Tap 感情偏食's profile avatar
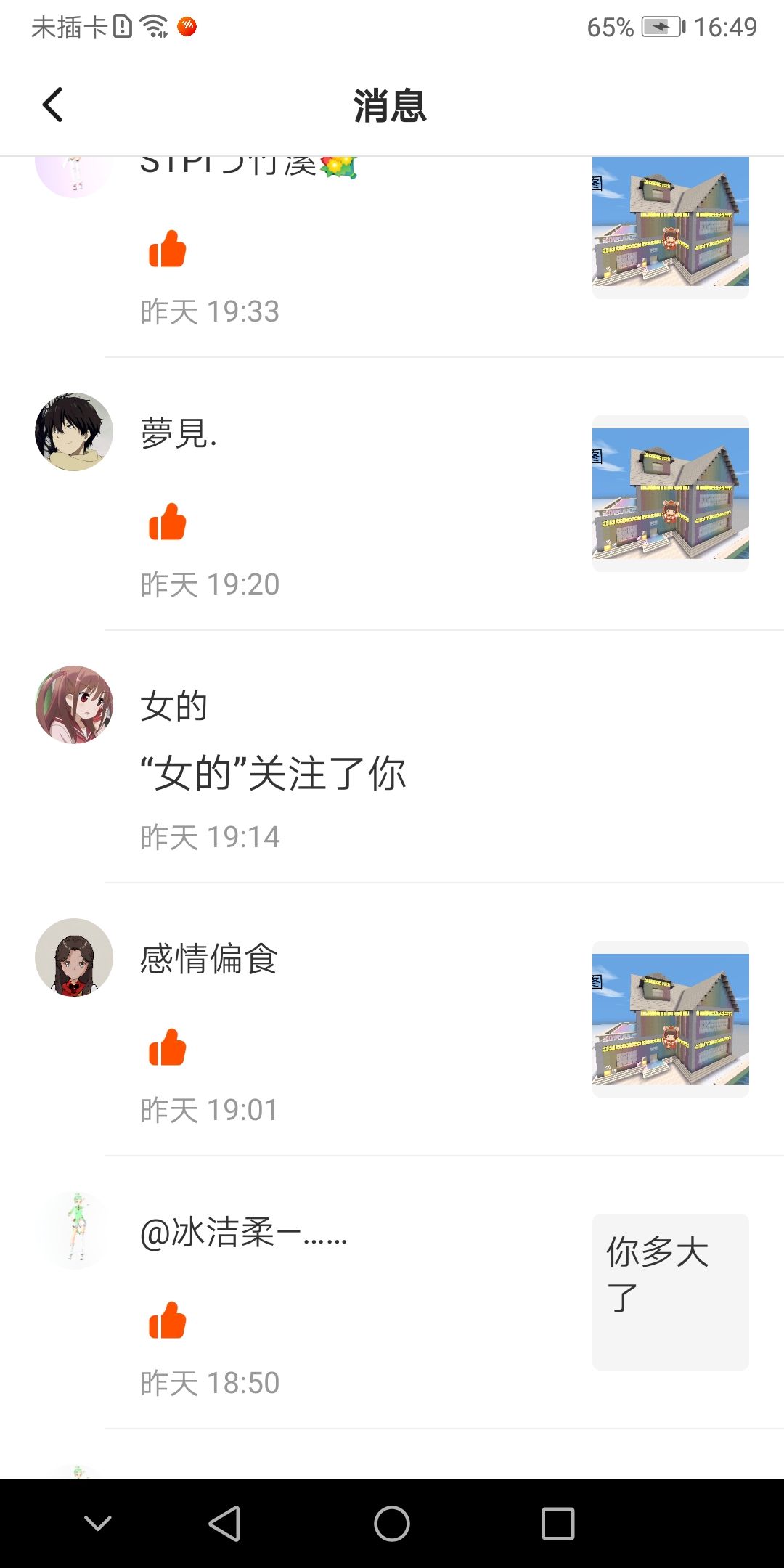784x1568 pixels. click(74, 957)
